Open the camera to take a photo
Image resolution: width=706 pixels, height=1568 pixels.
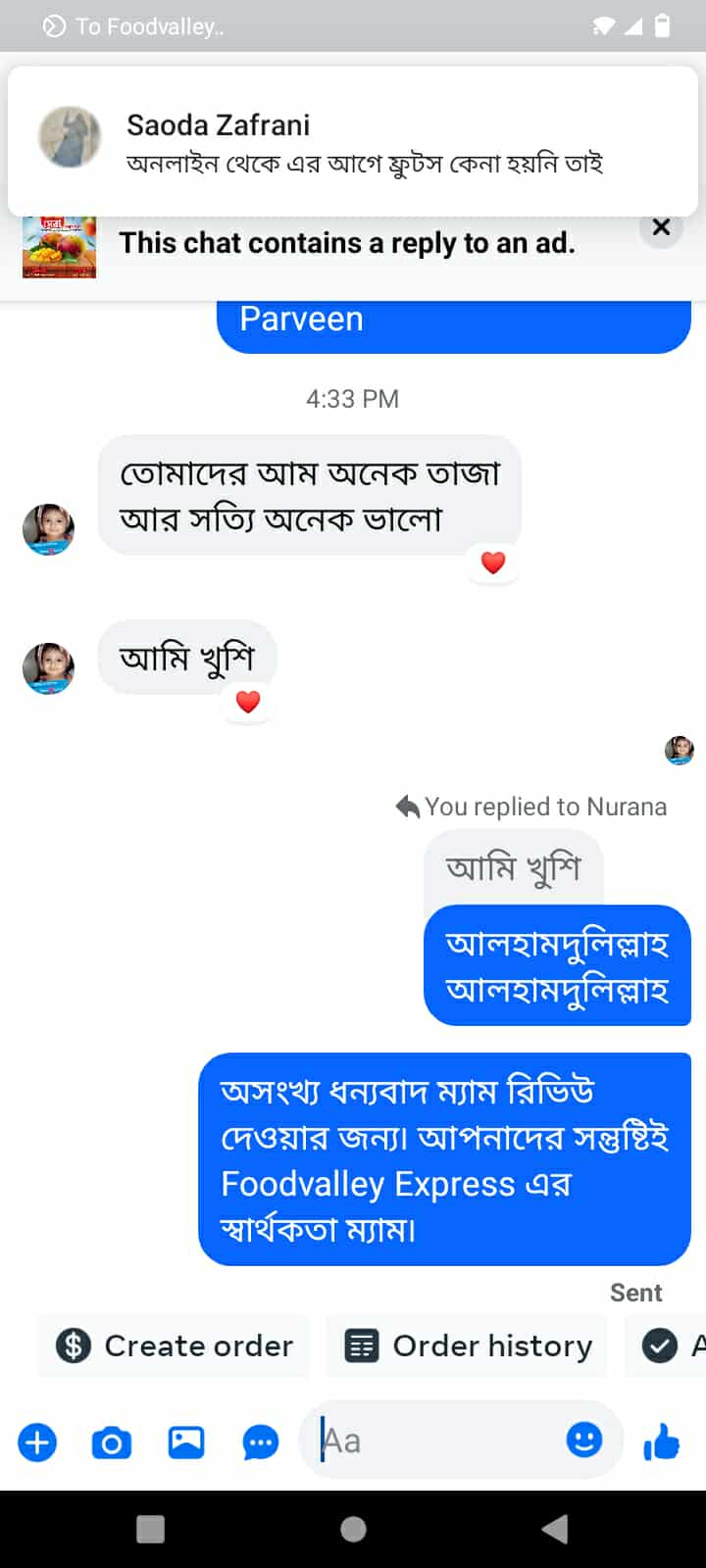[112, 1443]
